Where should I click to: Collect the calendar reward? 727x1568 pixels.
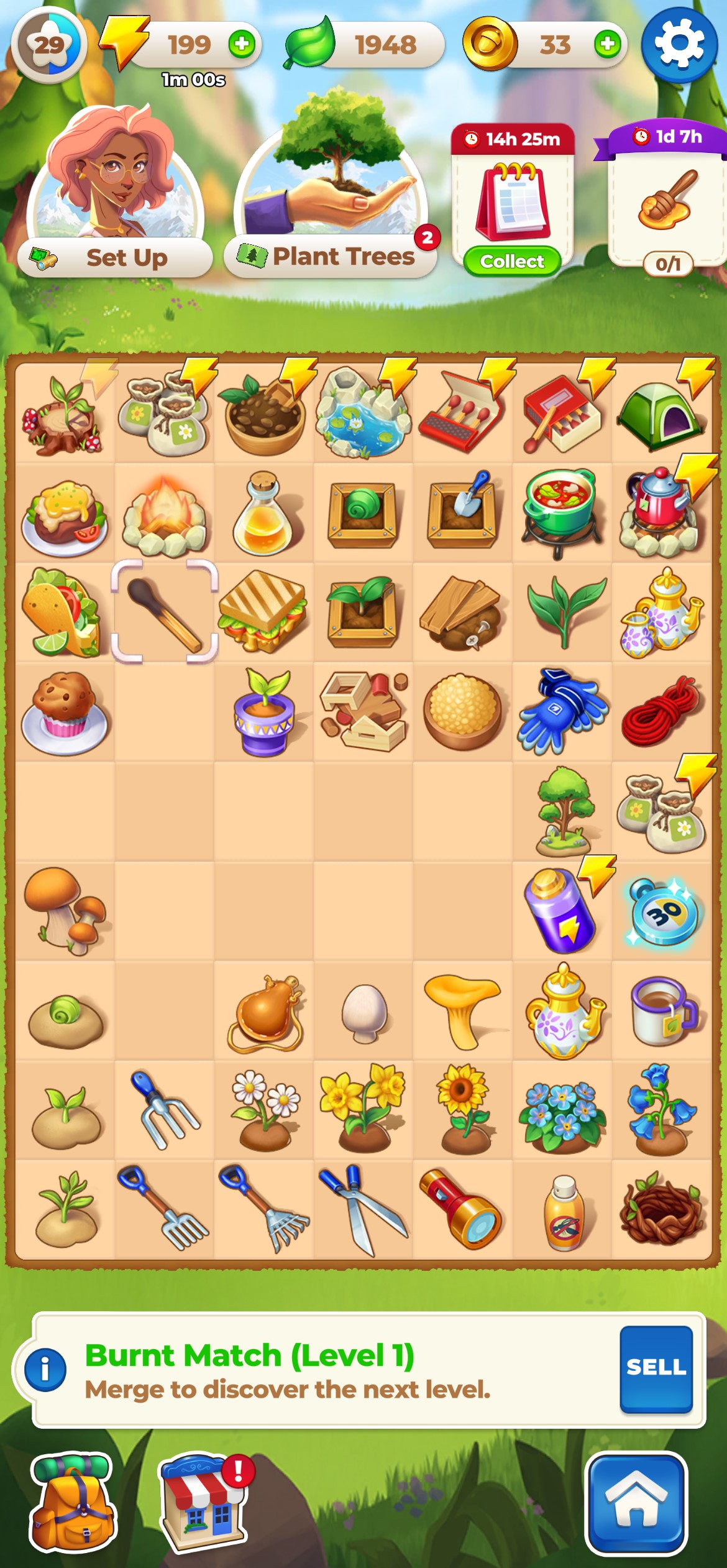(512, 261)
